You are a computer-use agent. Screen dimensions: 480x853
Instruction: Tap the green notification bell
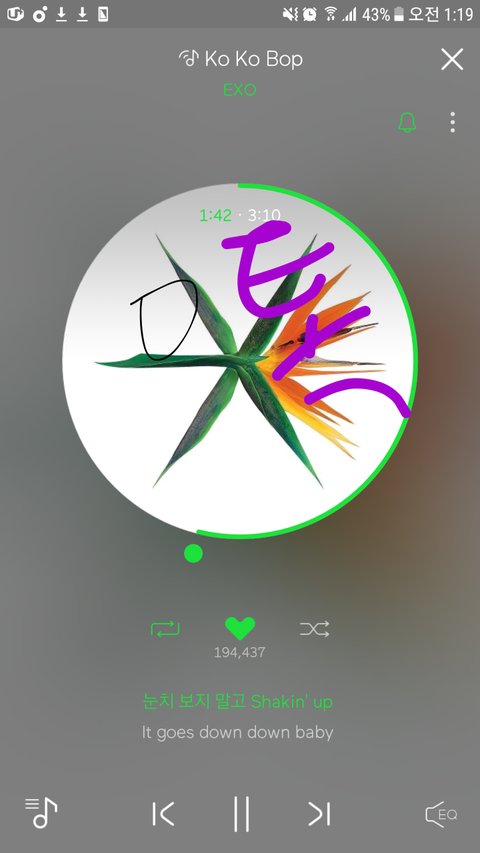(407, 122)
